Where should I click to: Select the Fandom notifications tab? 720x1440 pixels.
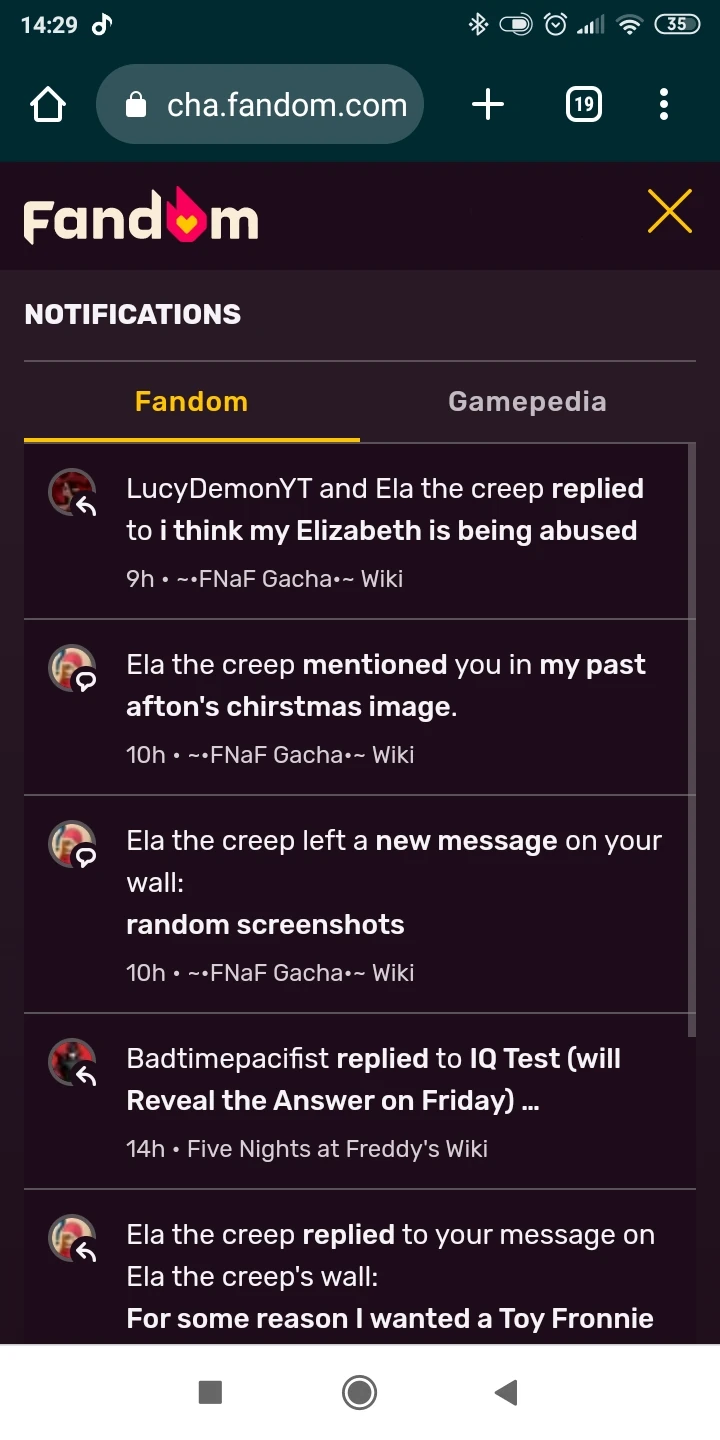tap(191, 402)
